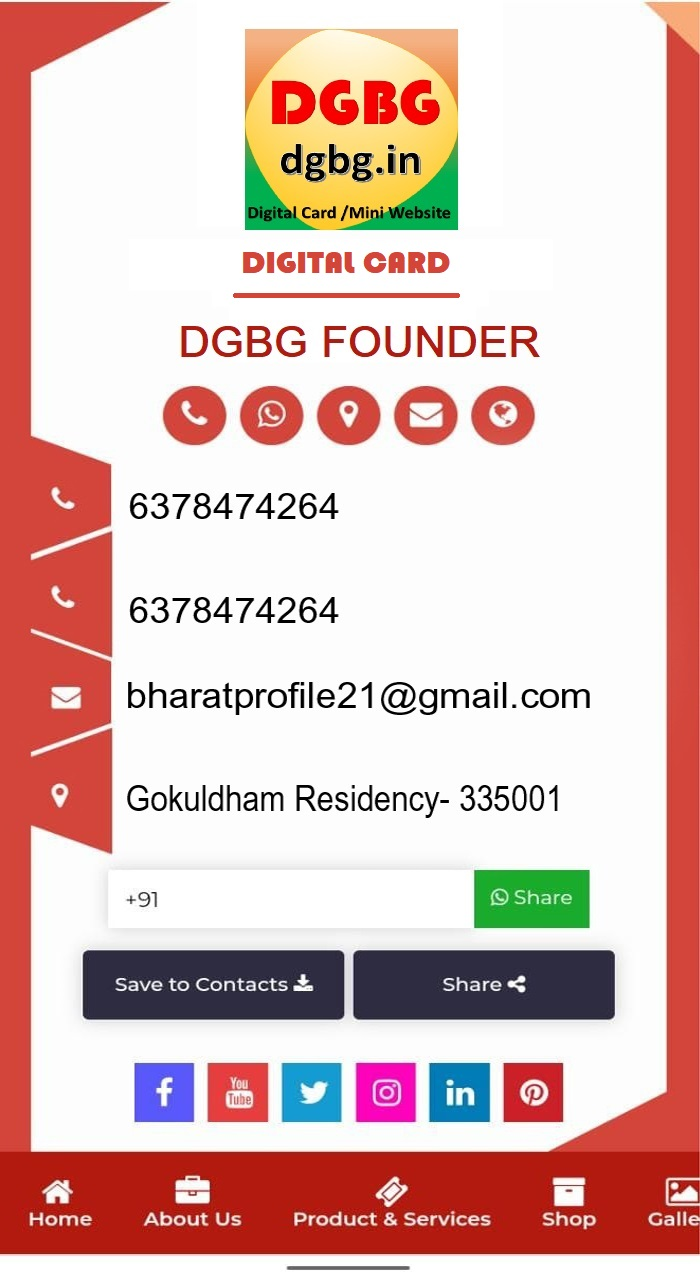The width and height of the screenshot is (700, 1280).
Task: View the LinkedIn profile
Action: point(460,1092)
